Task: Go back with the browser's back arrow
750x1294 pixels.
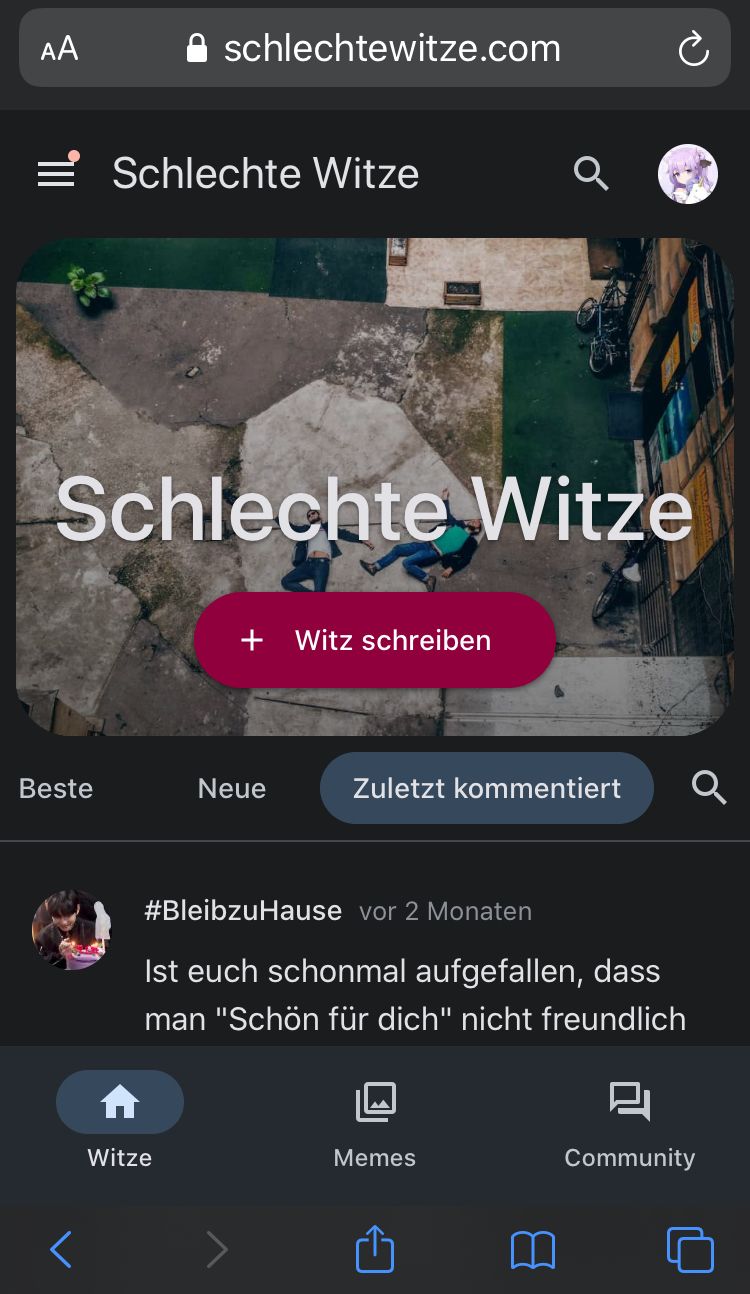Action: (61, 1250)
